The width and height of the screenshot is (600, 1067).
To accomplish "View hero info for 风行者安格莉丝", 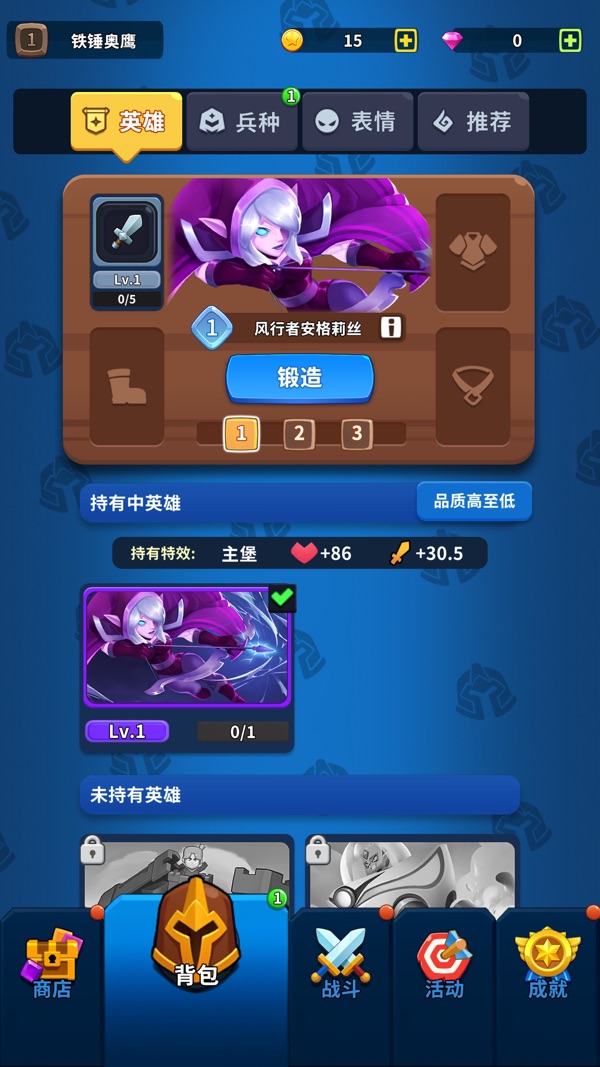I will [x=391, y=327].
